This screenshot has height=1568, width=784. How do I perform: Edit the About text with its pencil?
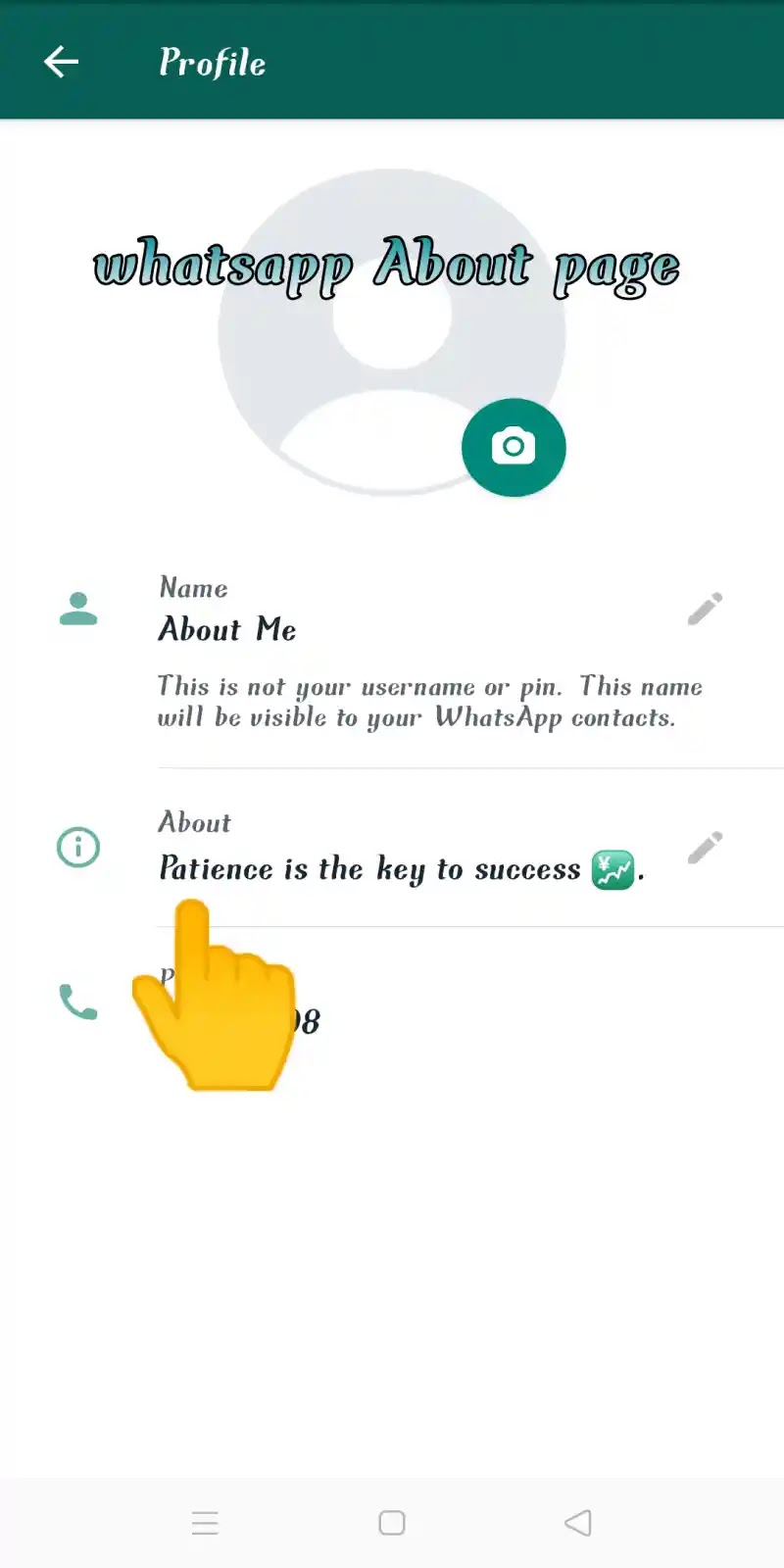[705, 848]
